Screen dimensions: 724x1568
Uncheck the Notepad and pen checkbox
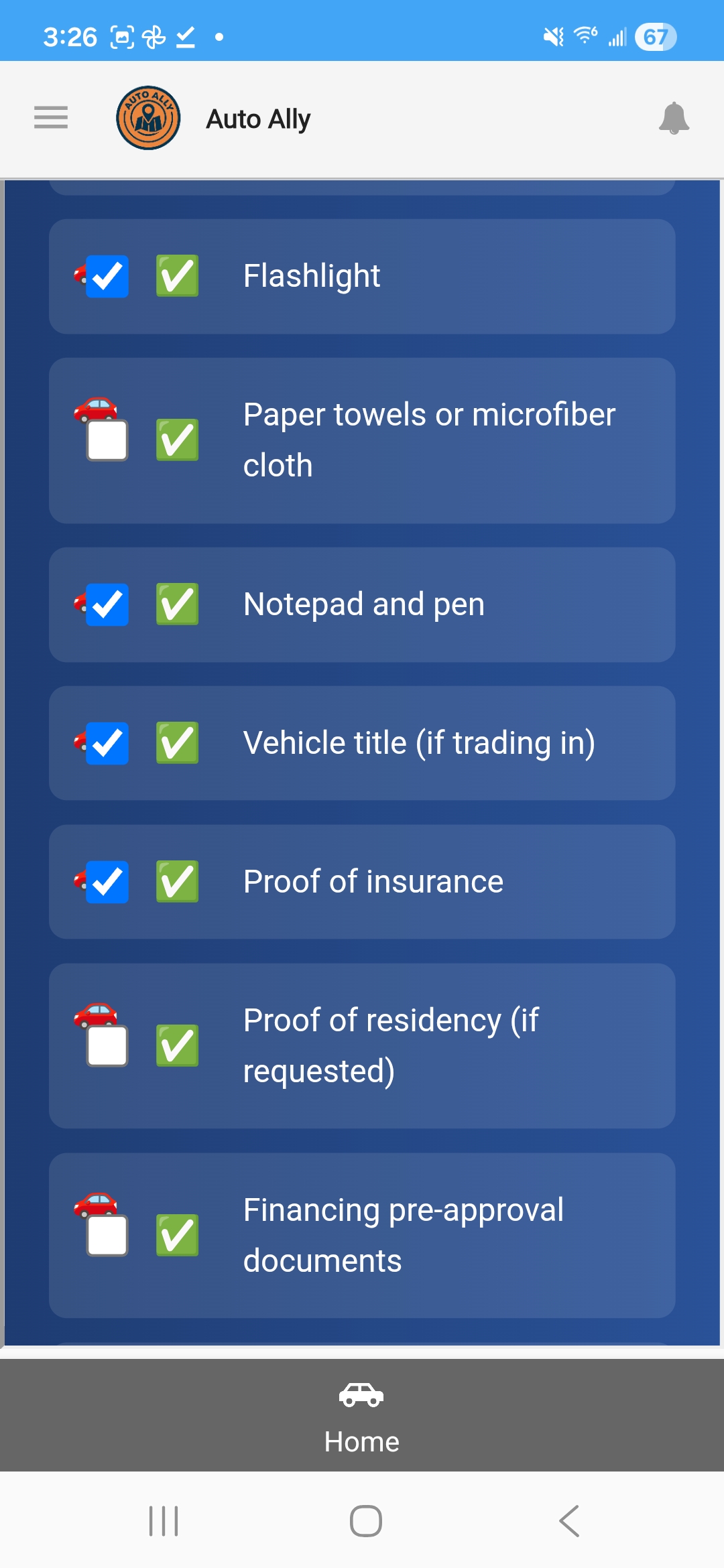coord(106,604)
